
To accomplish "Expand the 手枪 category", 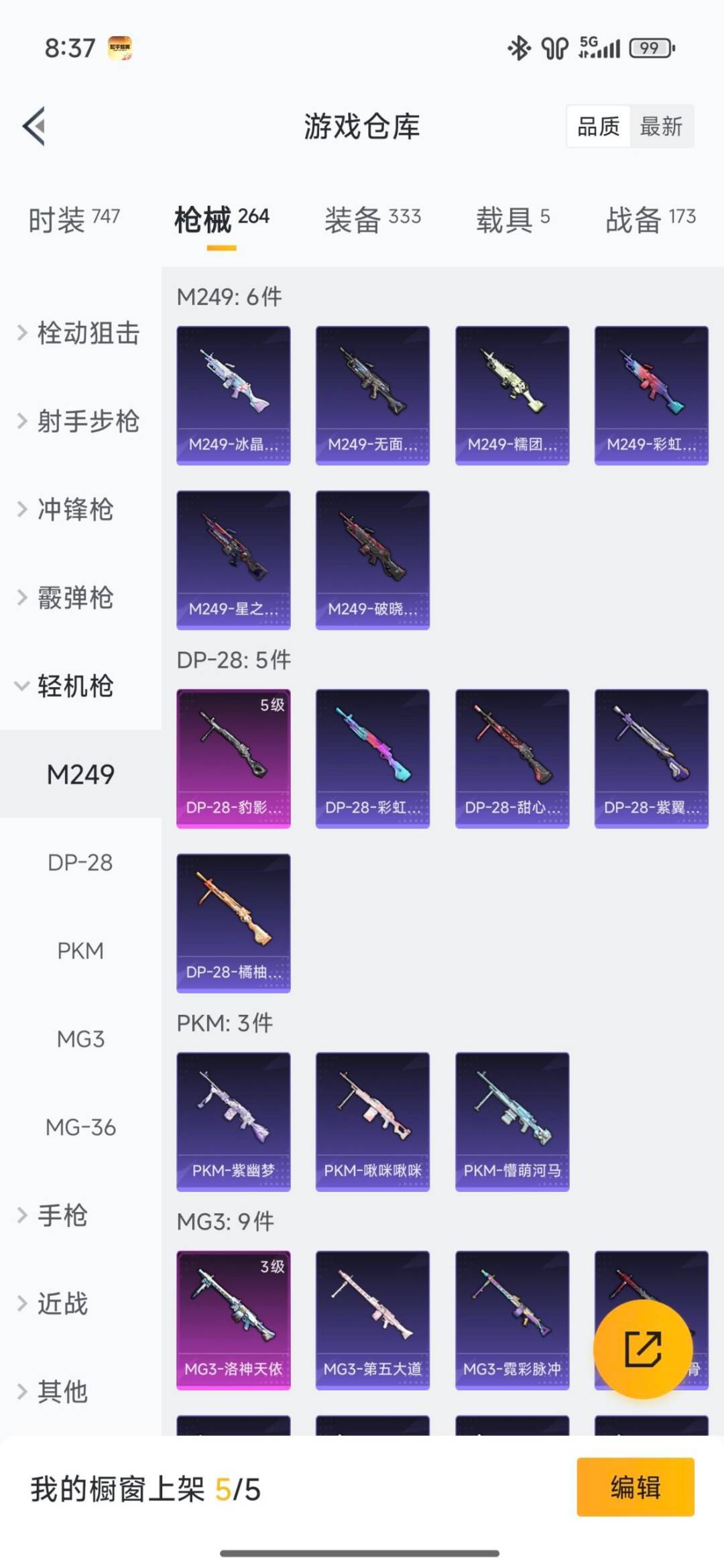I will tap(64, 1215).
